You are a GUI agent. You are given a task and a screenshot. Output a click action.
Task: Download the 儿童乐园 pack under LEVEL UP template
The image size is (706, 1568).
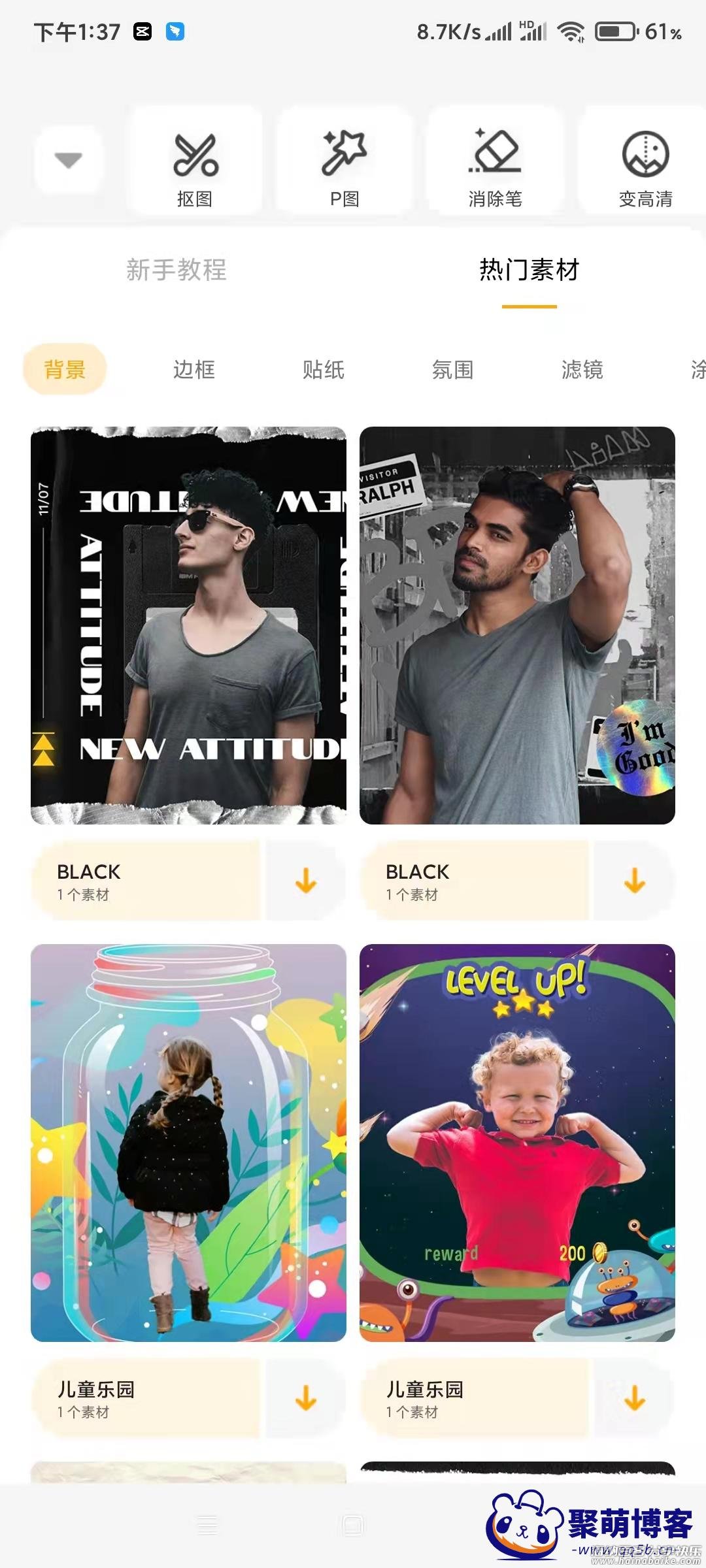[x=634, y=1399]
